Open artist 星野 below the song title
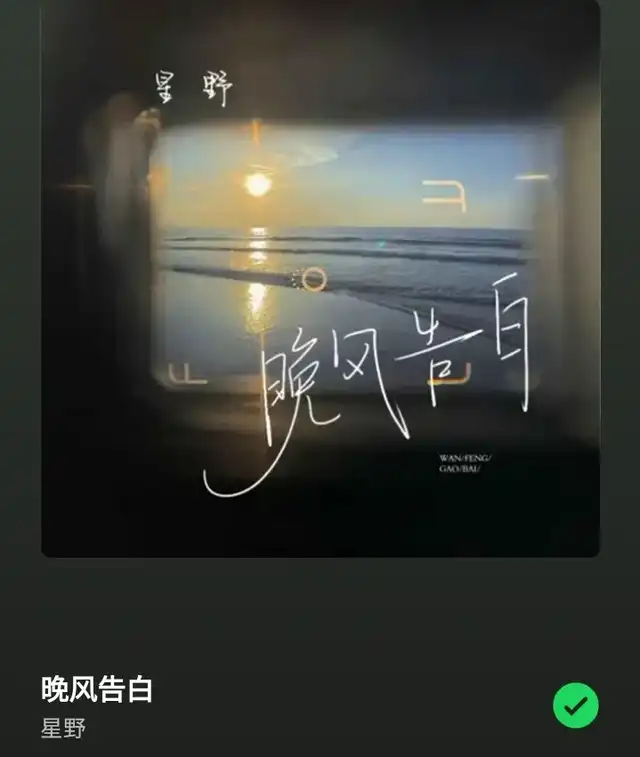Screen dimensions: 640x757 coord(63,727)
